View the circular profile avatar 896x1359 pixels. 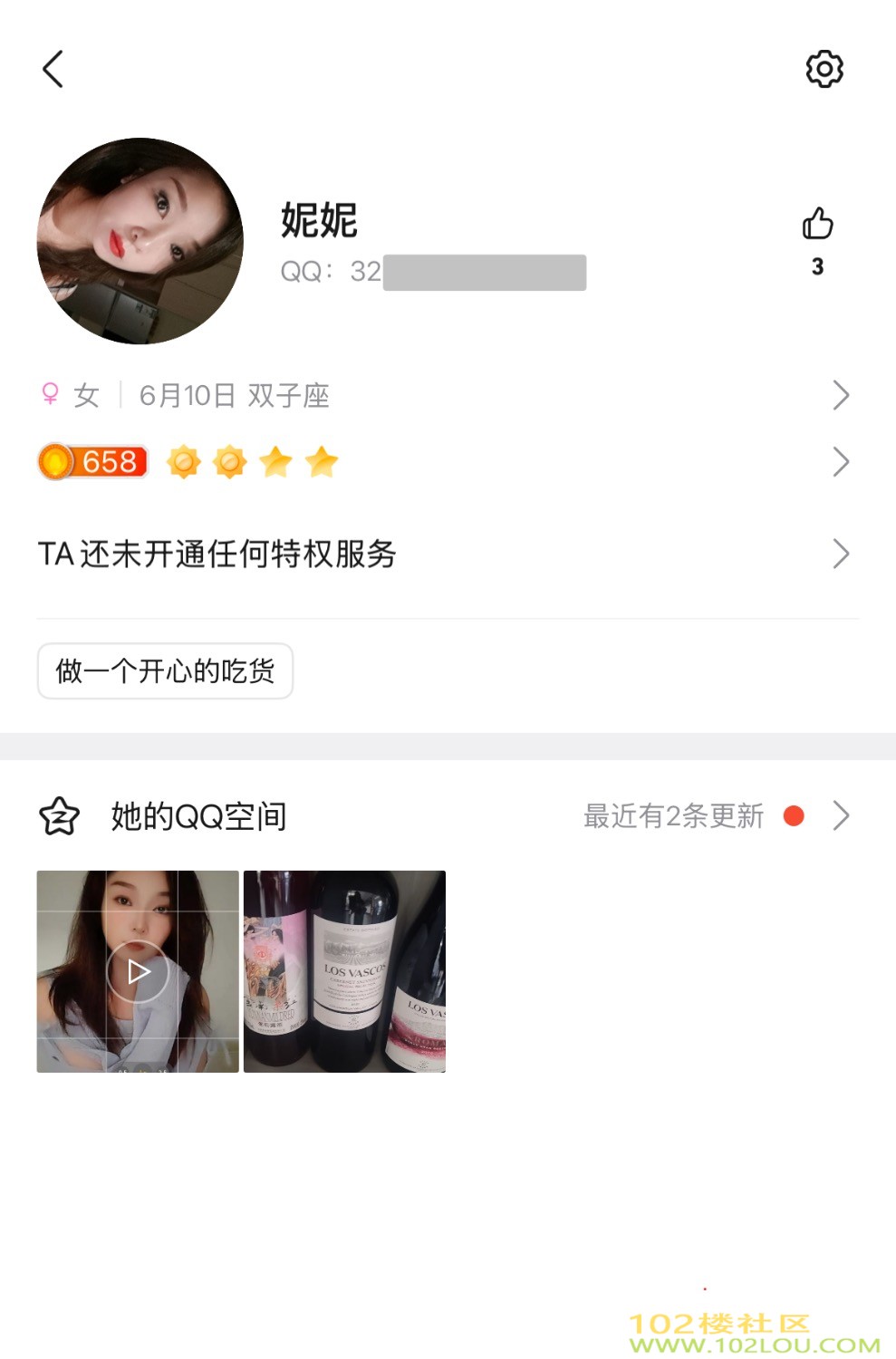coord(140,241)
